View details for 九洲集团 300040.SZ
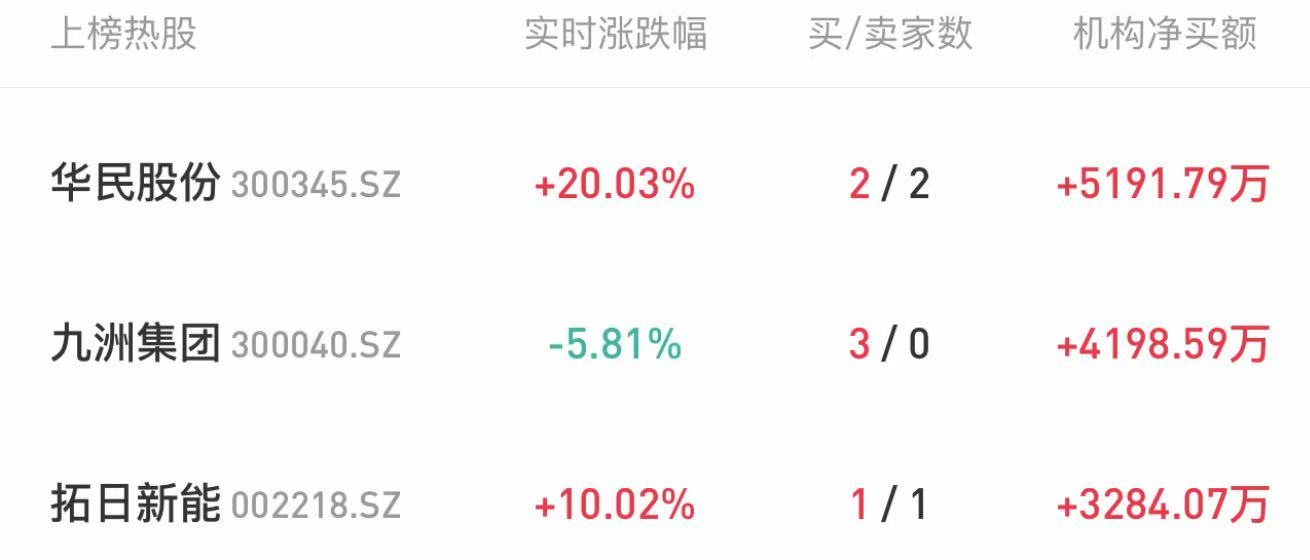1310x560 pixels. 225,345
